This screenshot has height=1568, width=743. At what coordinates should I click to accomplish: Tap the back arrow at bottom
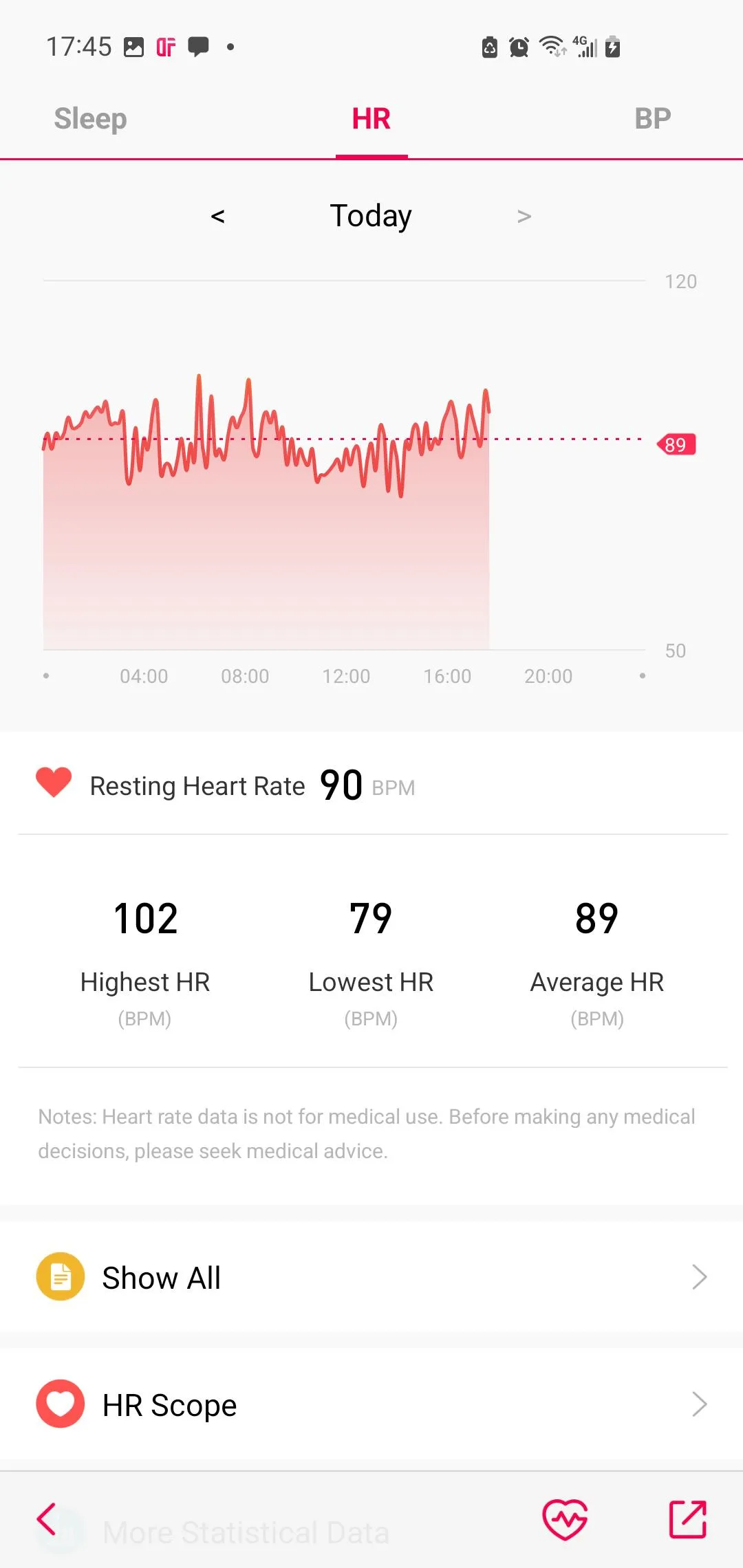pos(47,1519)
